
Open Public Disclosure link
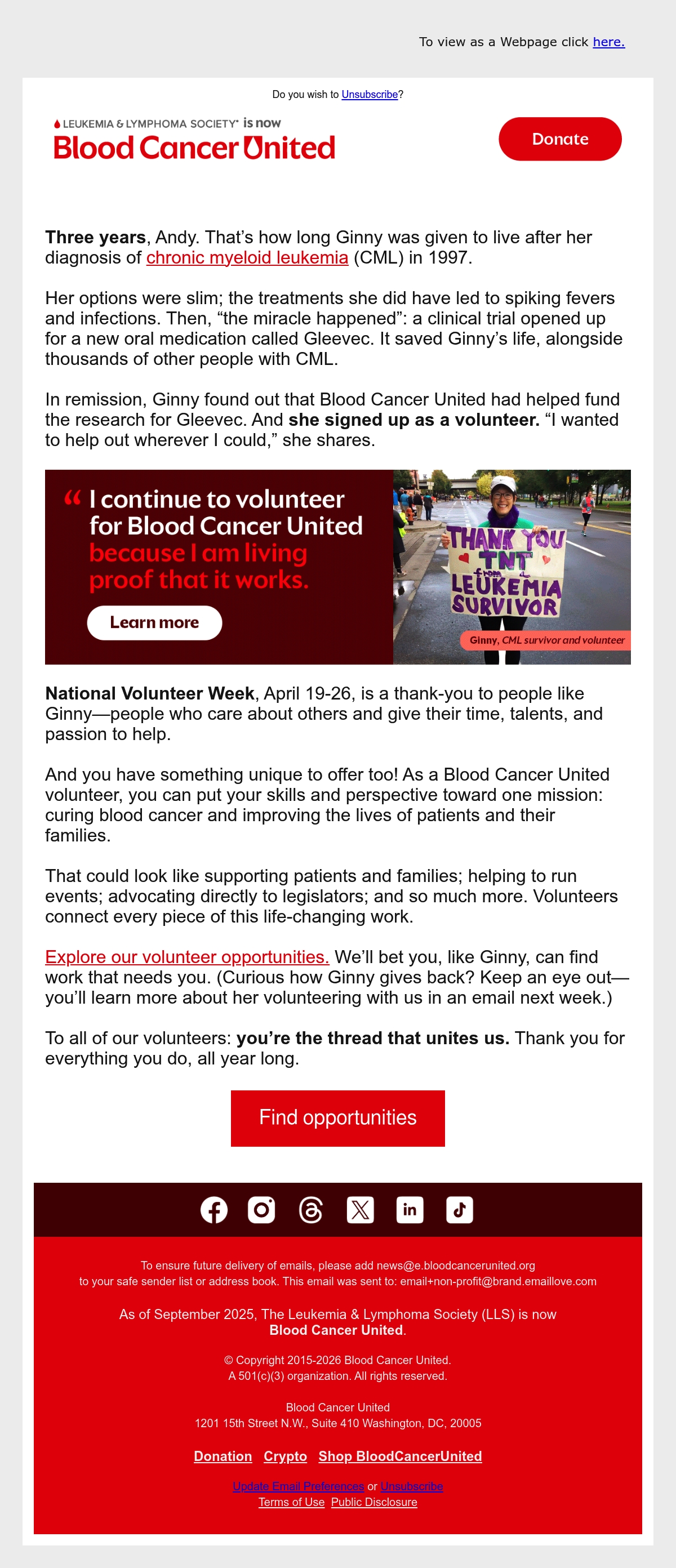374,1502
